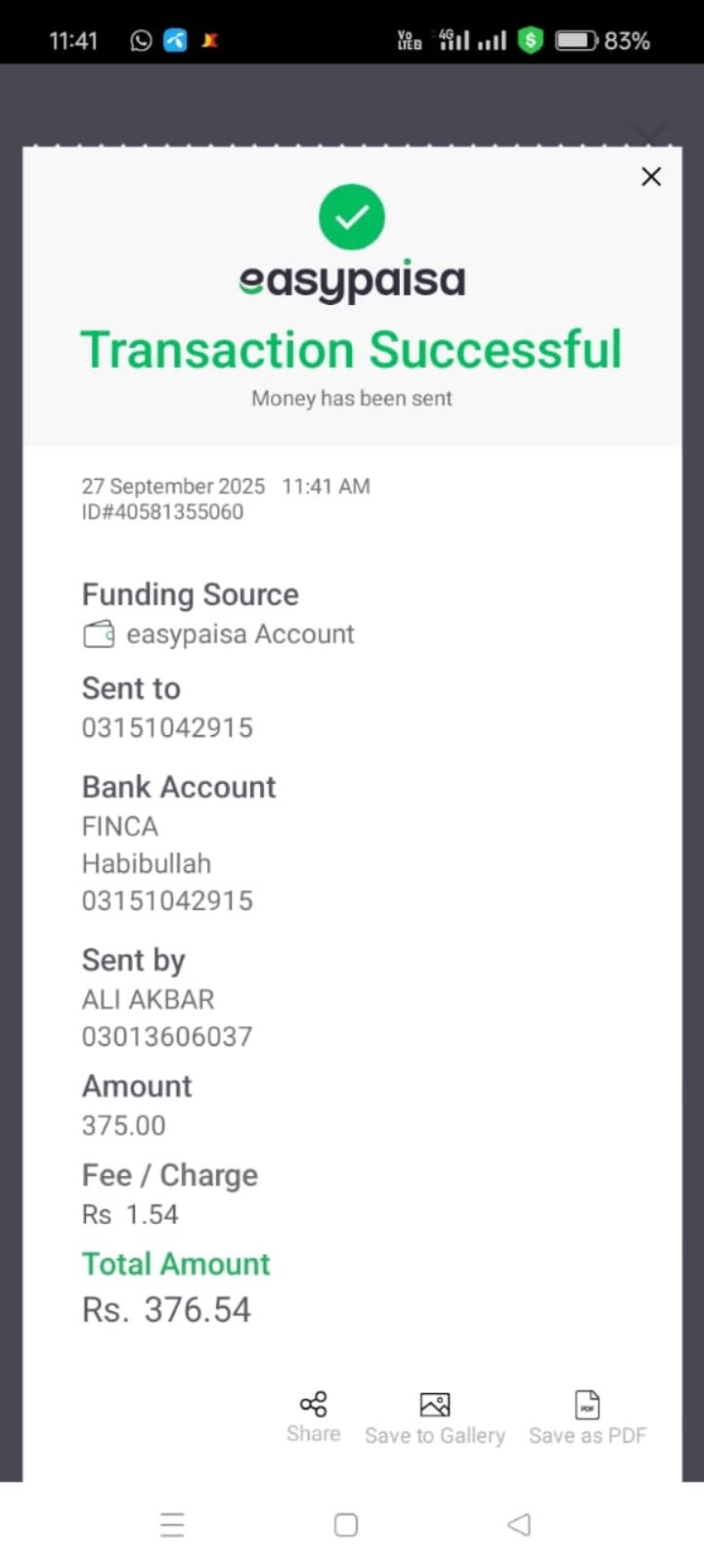Select the transaction ID 40581355060
The width and height of the screenshot is (704, 1568).
(162, 511)
